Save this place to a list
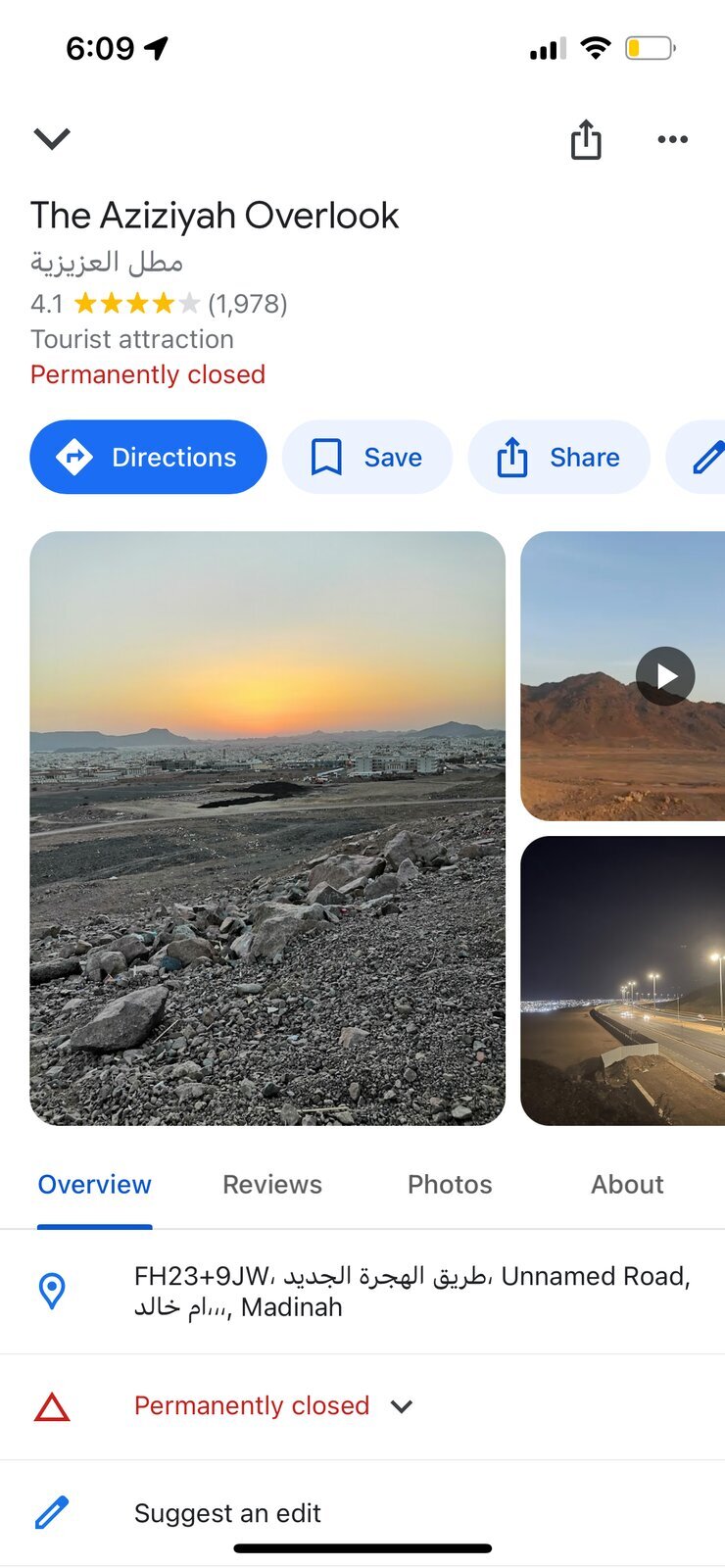This screenshot has height=1568, width=725. tap(367, 457)
